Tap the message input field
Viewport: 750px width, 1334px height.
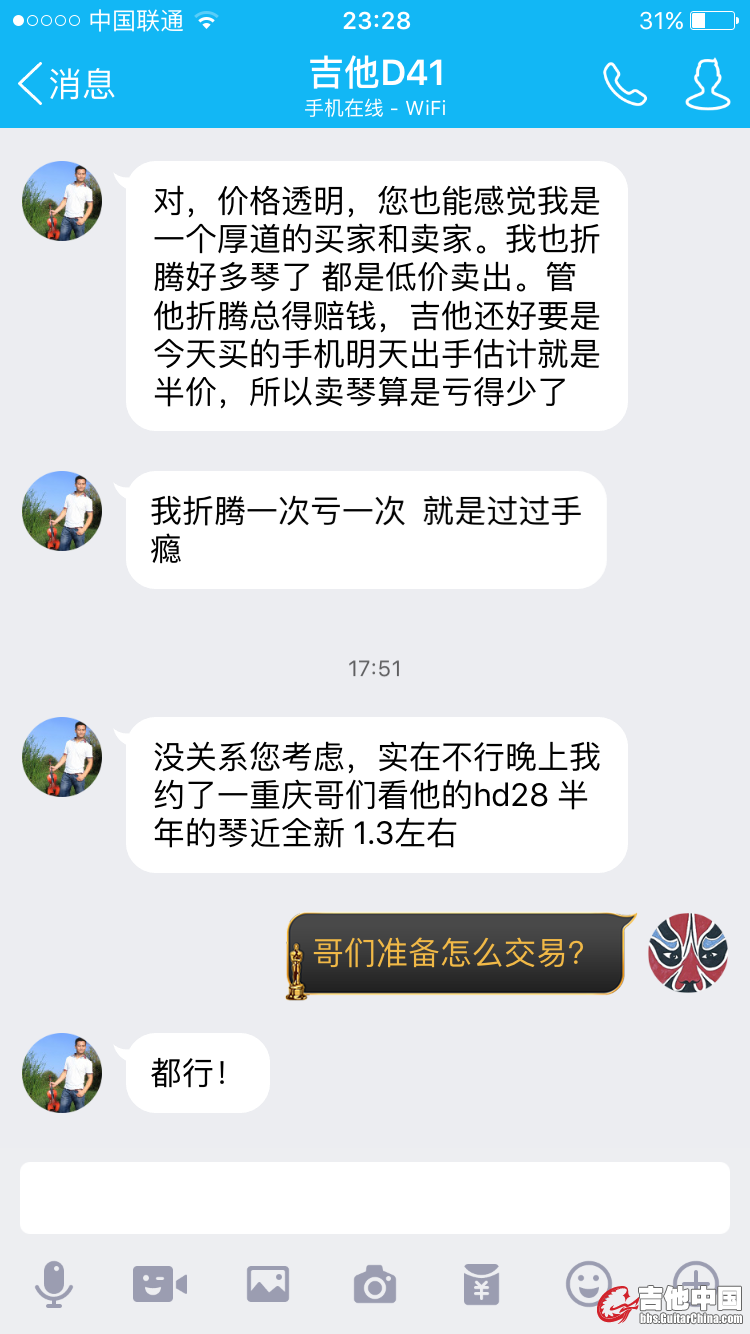[x=375, y=1198]
